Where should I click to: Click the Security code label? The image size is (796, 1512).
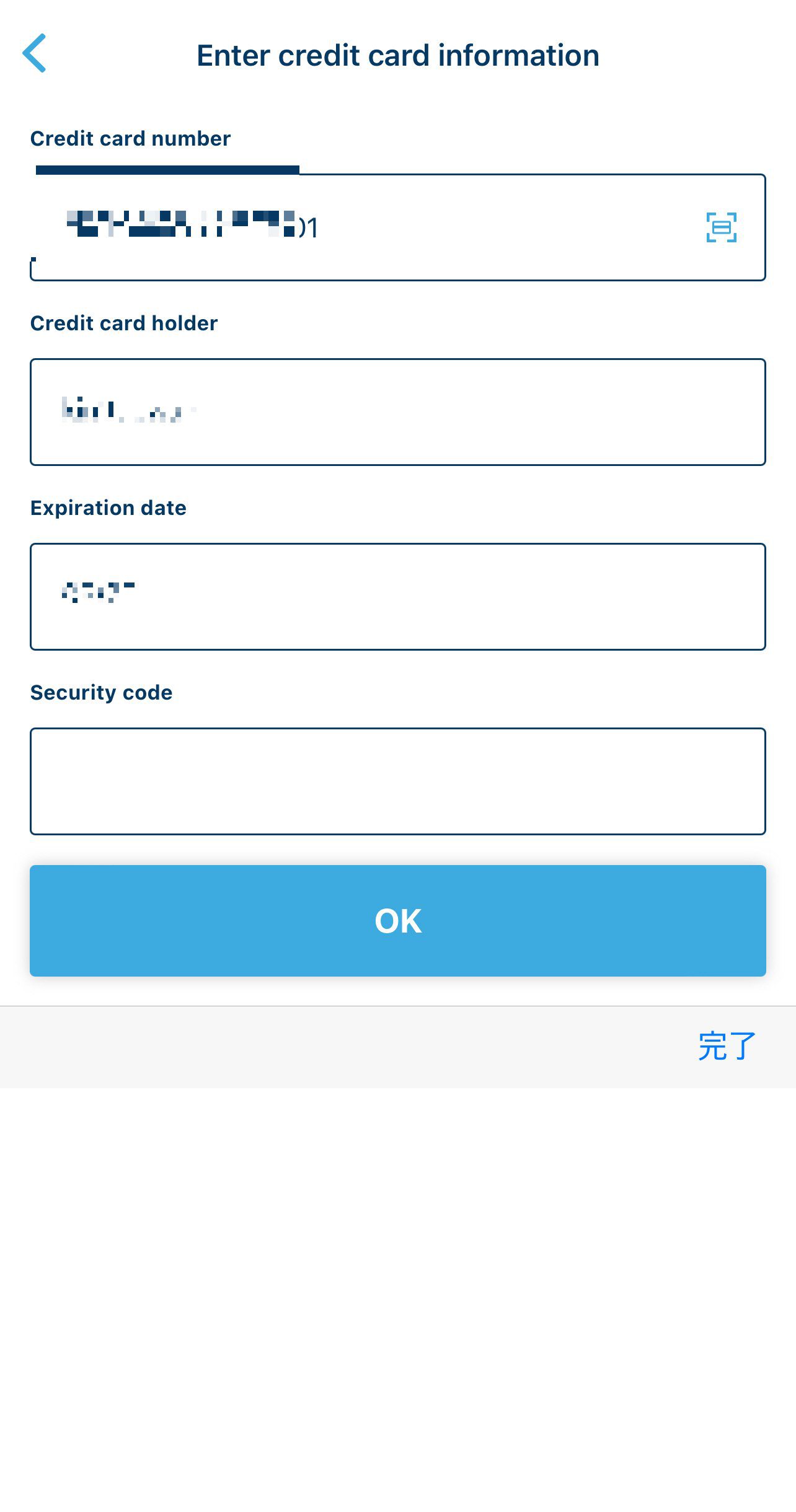(x=101, y=692)
